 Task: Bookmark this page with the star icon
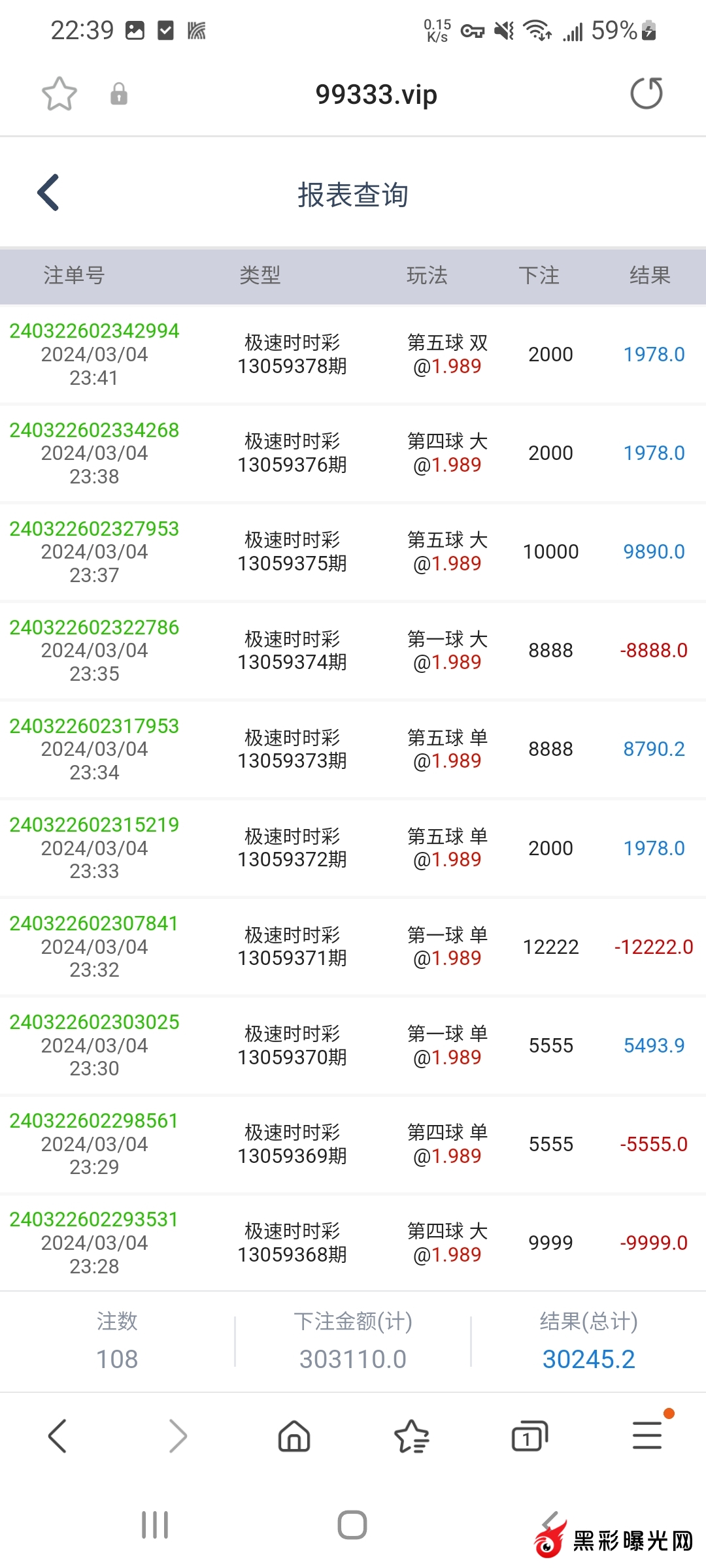[59, 94]
